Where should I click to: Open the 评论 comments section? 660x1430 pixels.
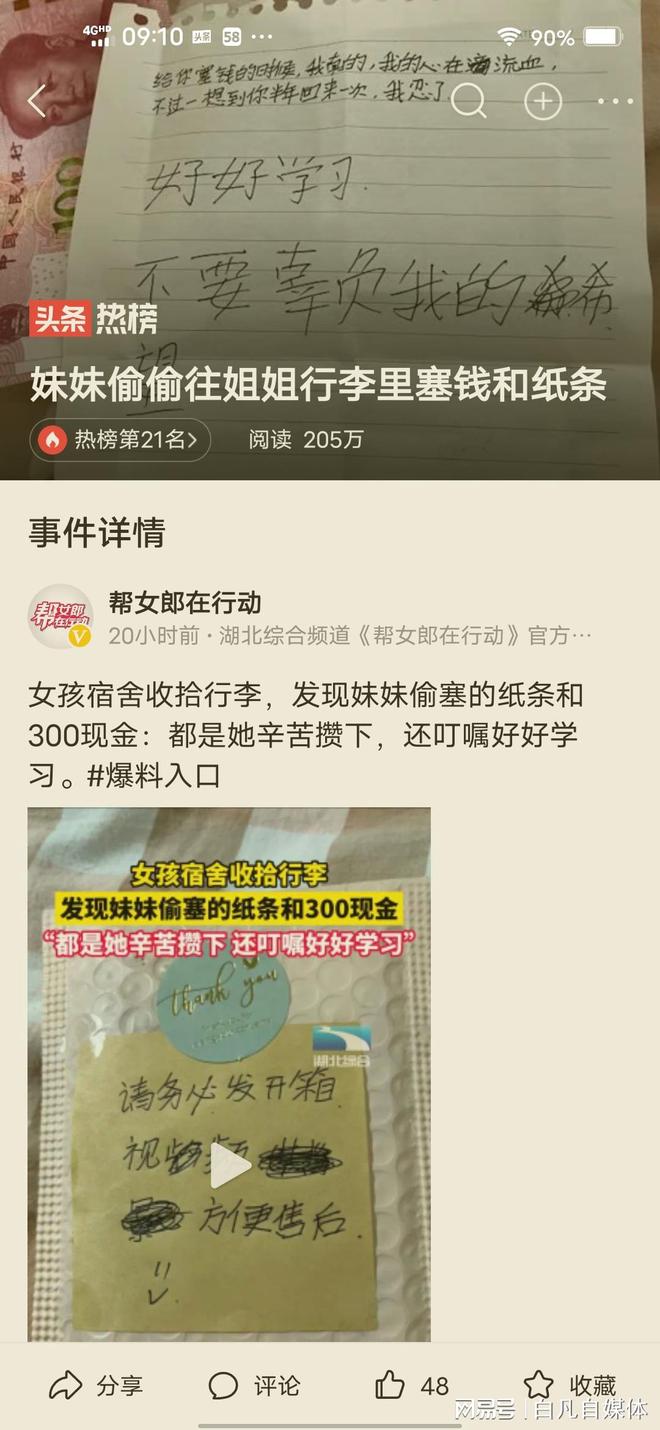click(x=254, y=1385)
